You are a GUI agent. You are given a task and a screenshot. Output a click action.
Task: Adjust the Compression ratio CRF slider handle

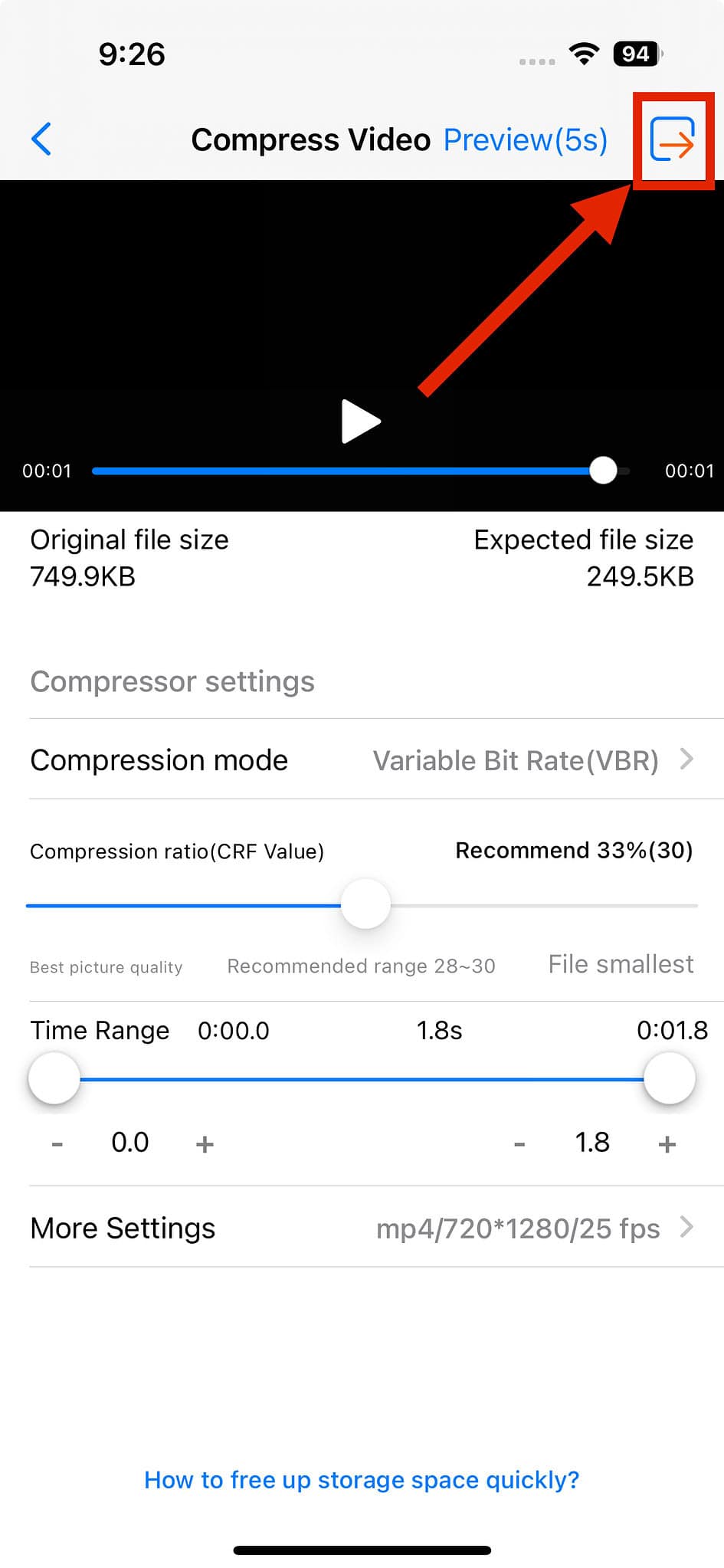point(365,905)
